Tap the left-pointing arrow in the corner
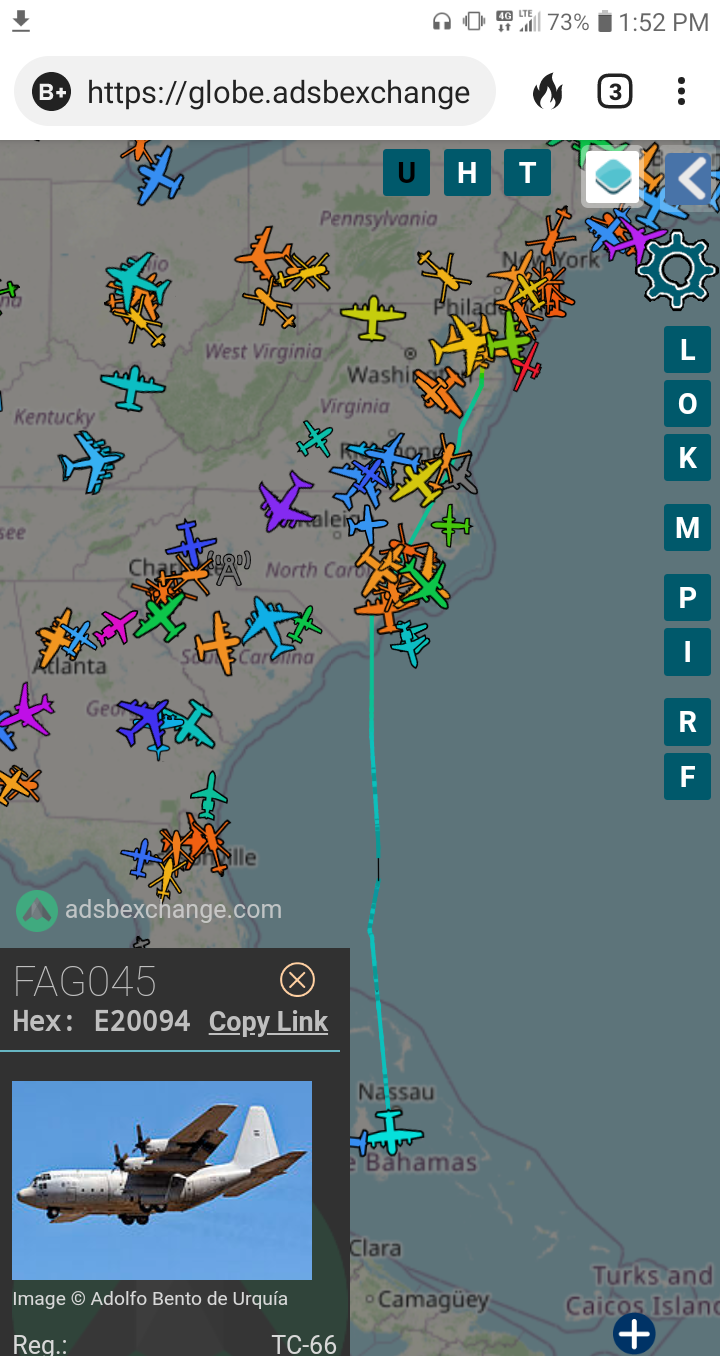The width and height of the screenshot is (720, 1356). tap(689, 178)
